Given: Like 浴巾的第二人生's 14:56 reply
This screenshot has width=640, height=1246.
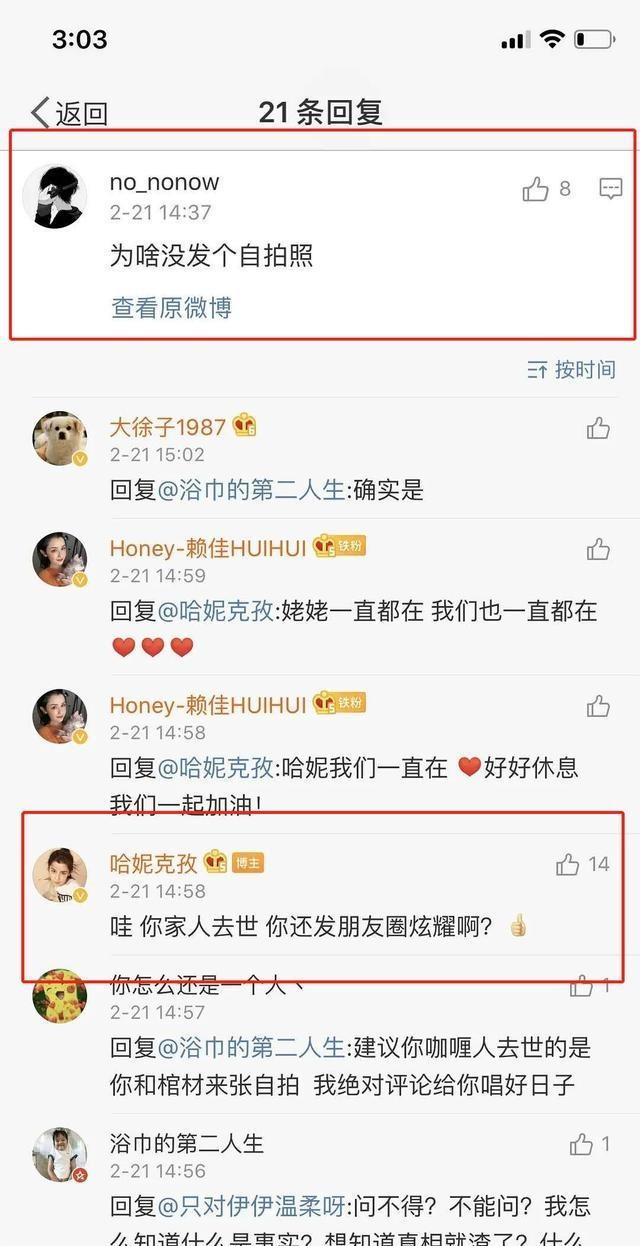Looking at the screenshot, I should [x=581, y=1144].
